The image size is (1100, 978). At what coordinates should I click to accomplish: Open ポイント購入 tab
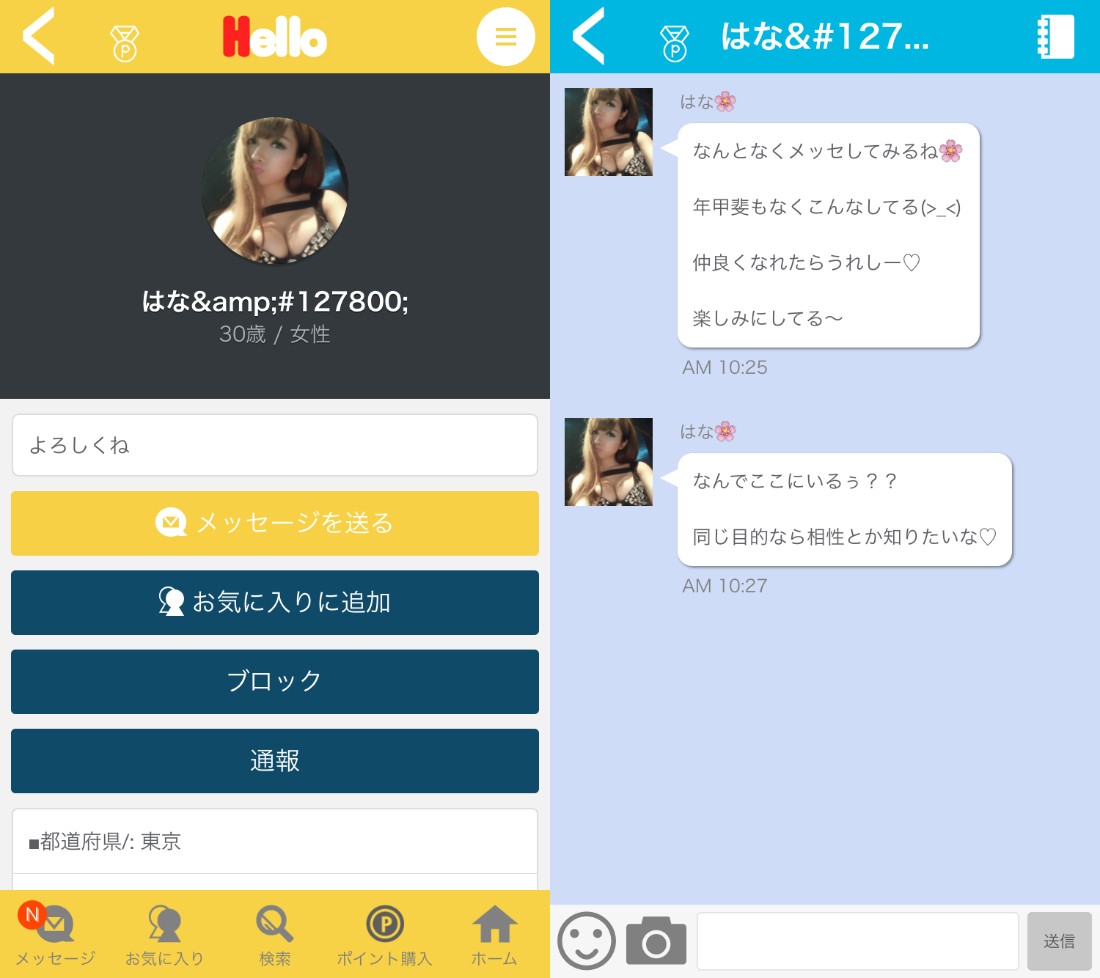pos(385,935)
